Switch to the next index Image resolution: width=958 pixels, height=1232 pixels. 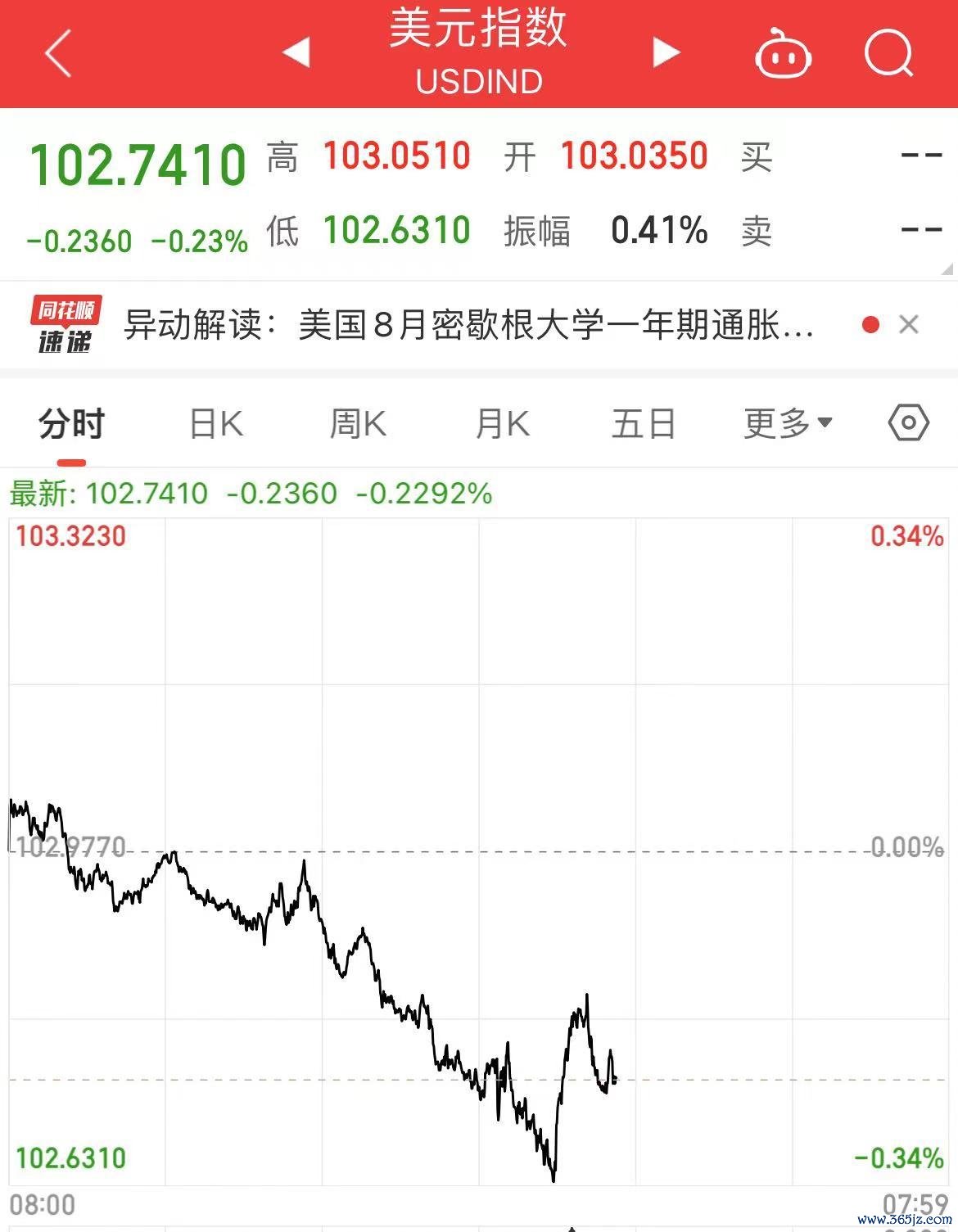(666, 52)
